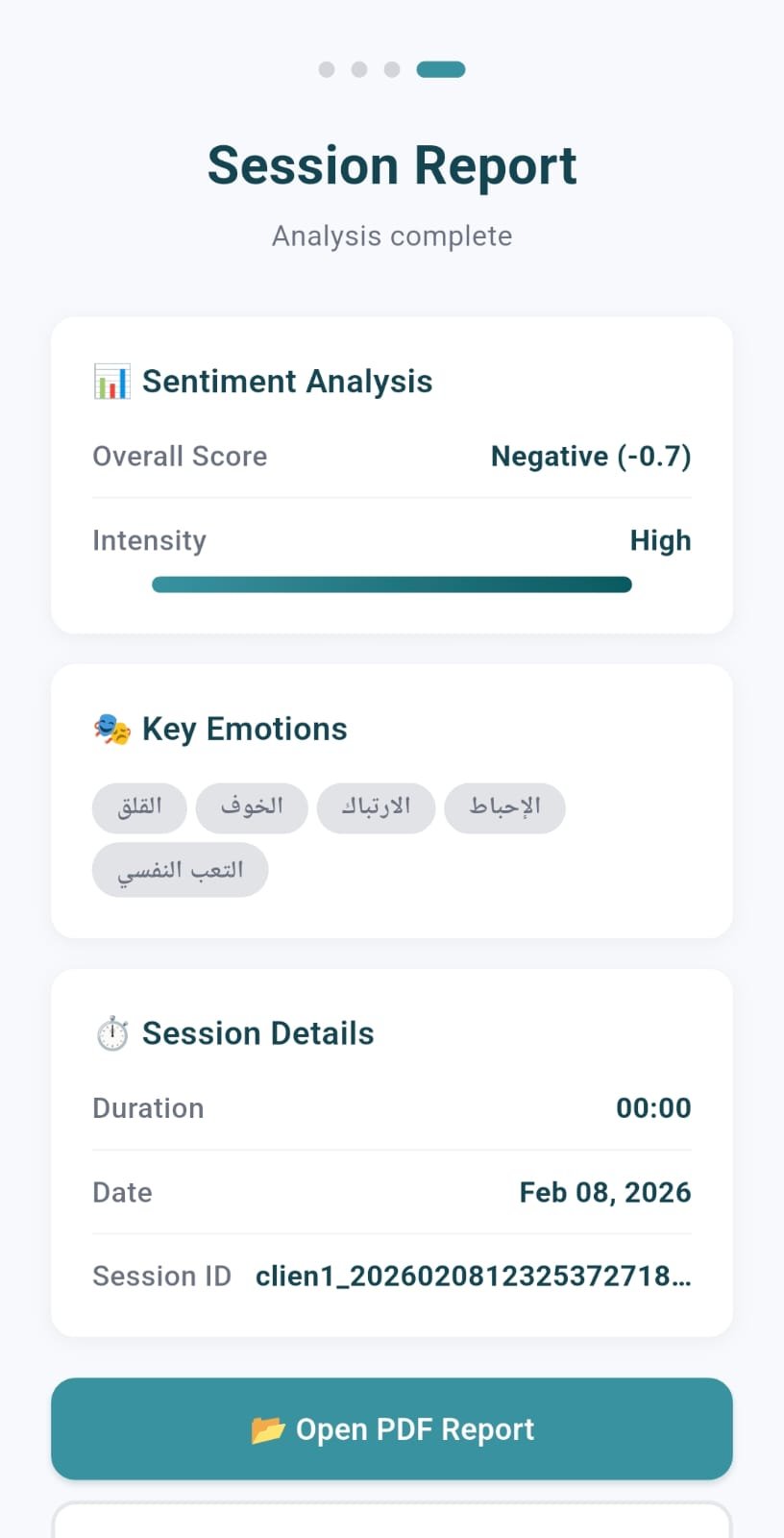Open the PDF Report
The image size is (784, 1538).
(x=392, y=1429)
